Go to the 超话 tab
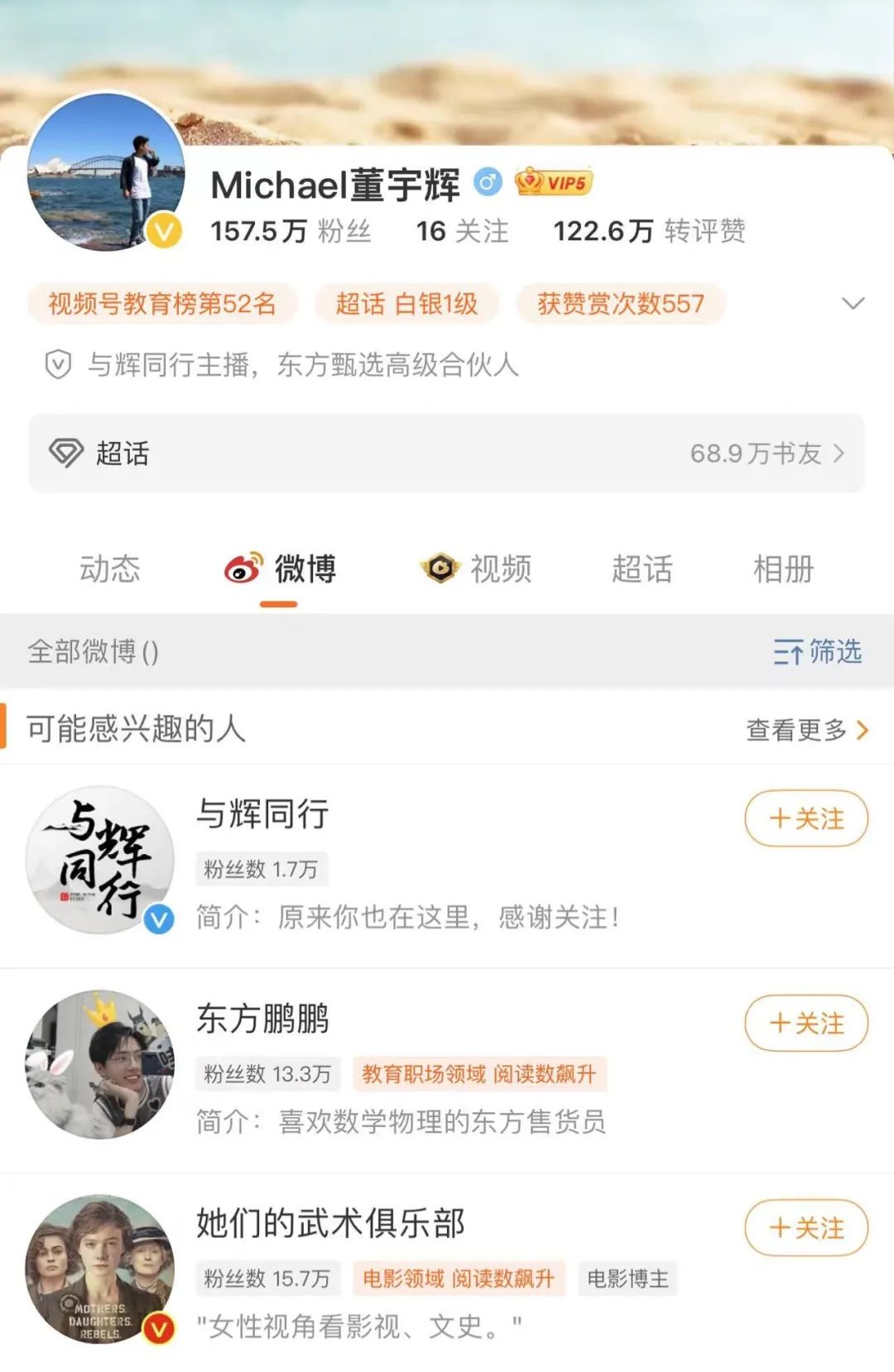The width and height of the screenshot is (894, 1372). coord(642,569)
